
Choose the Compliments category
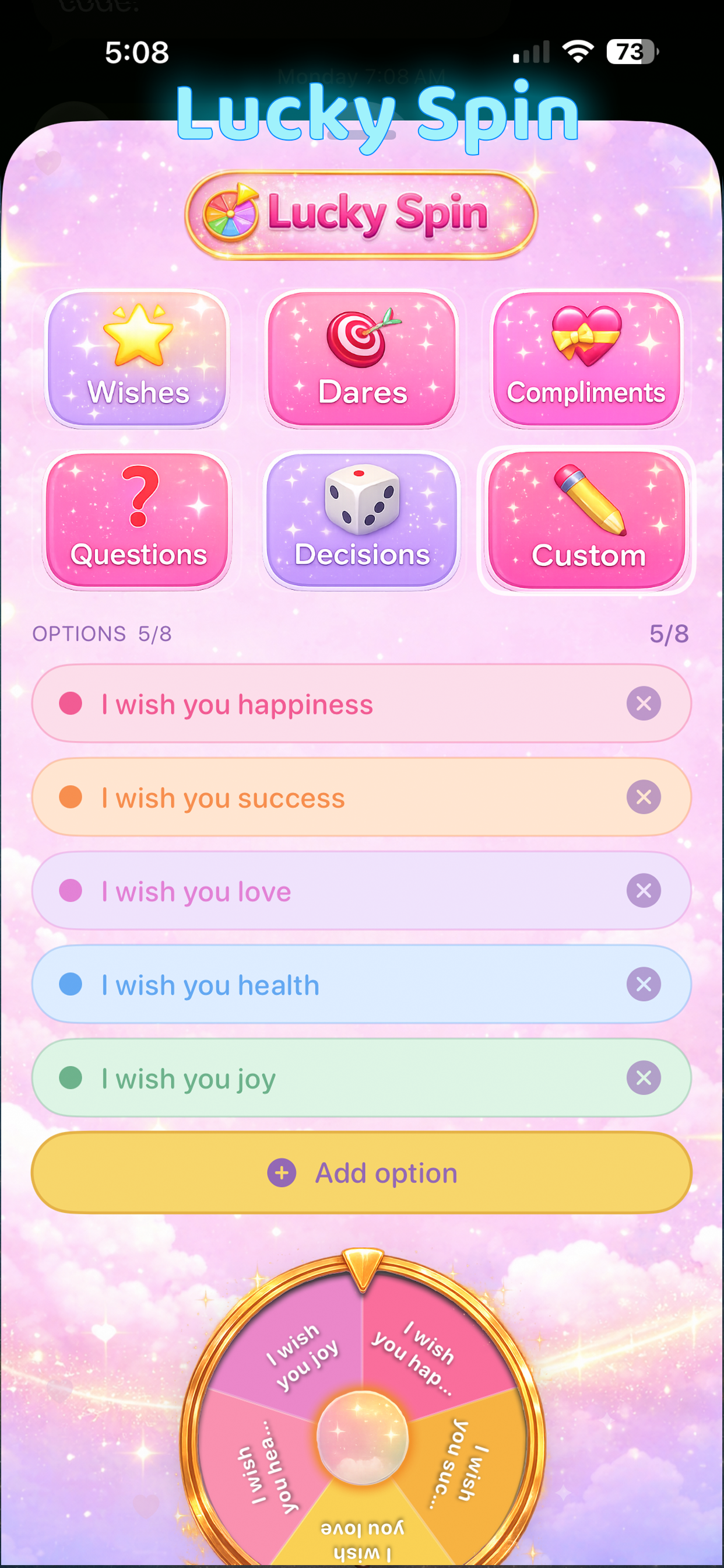(x=586, y=359)
